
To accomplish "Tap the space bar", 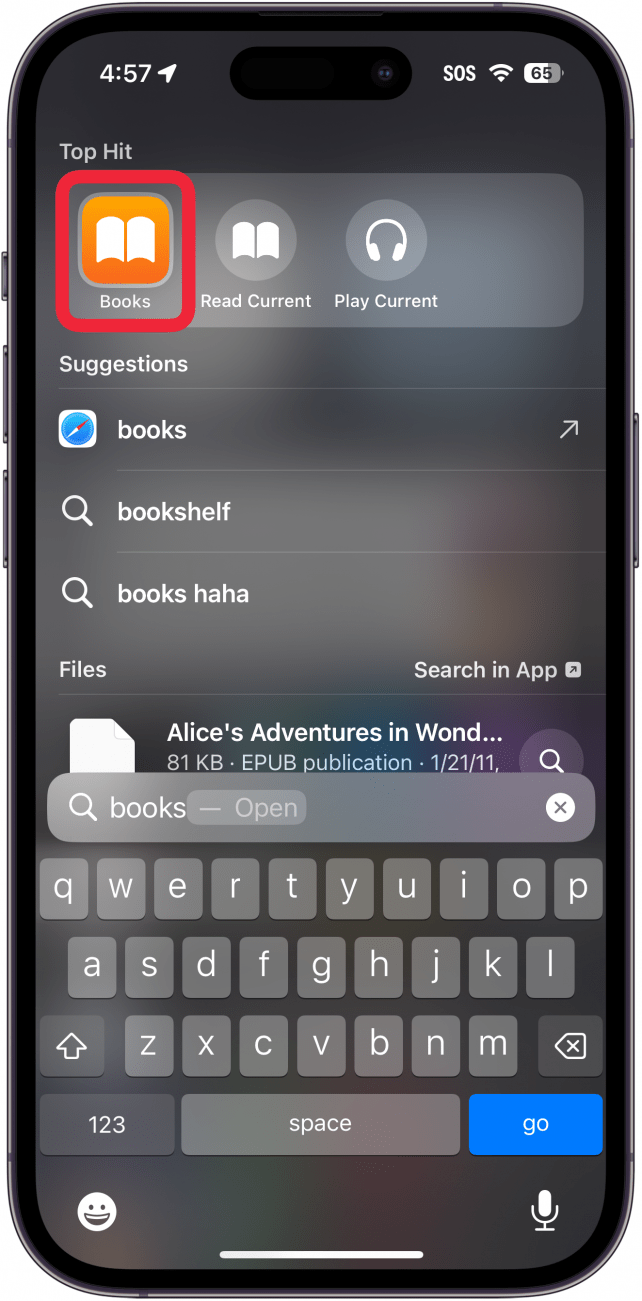I will point(320,1124).
